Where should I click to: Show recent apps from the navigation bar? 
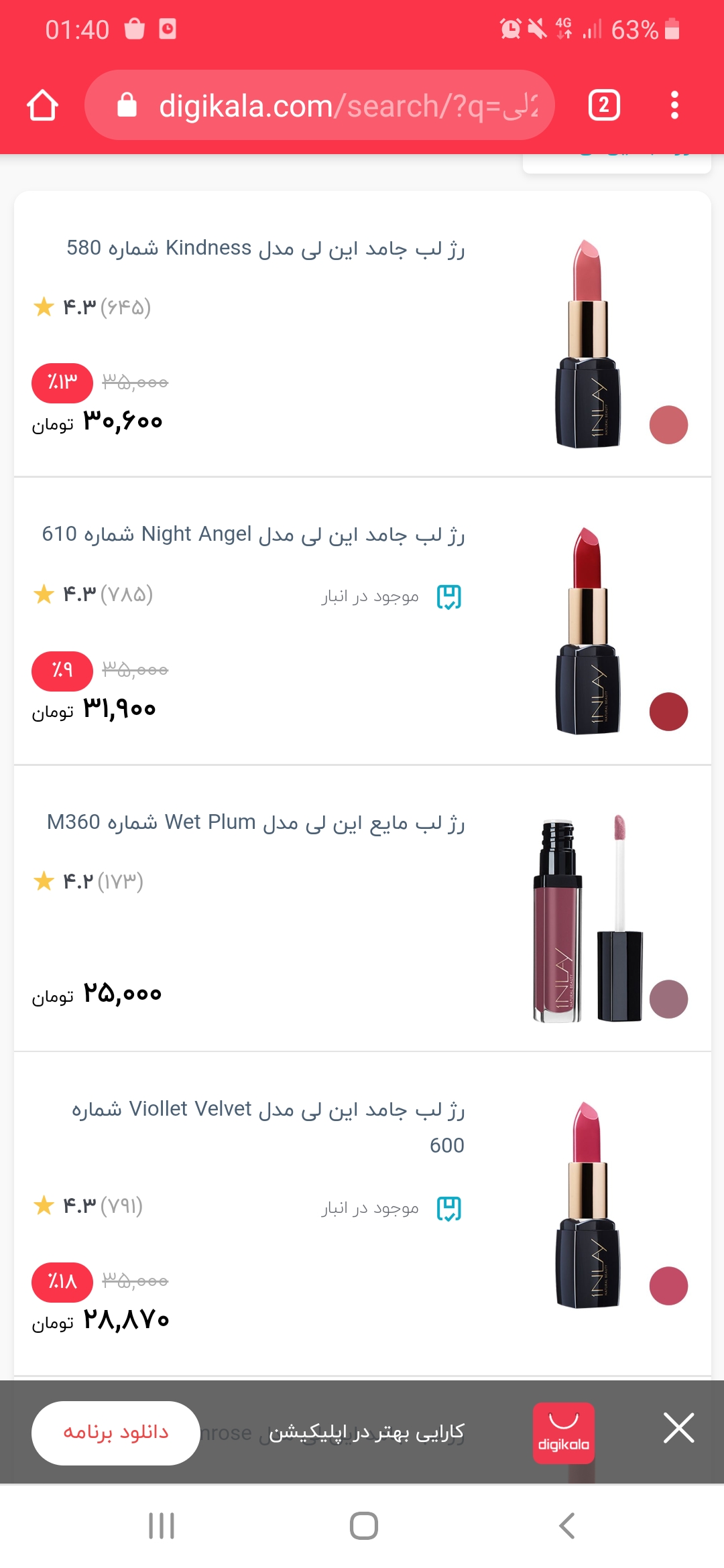tap(162, 1526)
